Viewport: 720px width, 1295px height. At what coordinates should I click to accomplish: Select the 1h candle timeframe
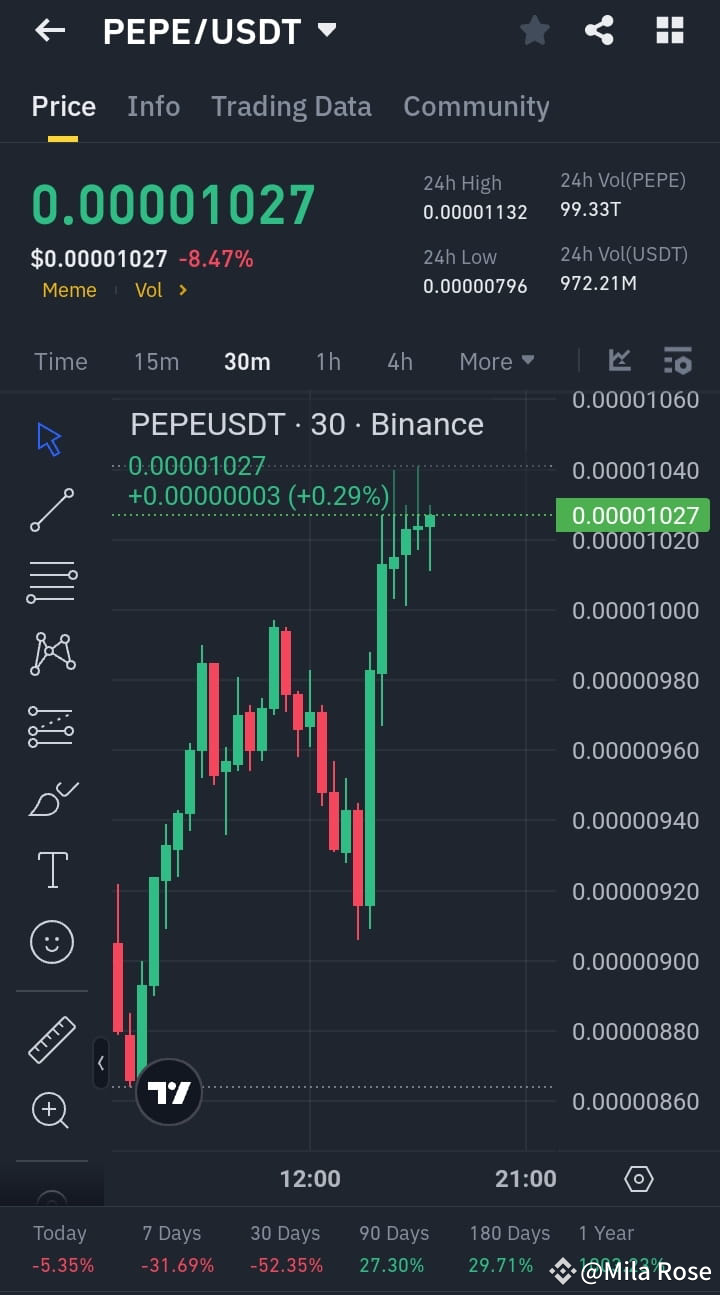pos(328,361)
